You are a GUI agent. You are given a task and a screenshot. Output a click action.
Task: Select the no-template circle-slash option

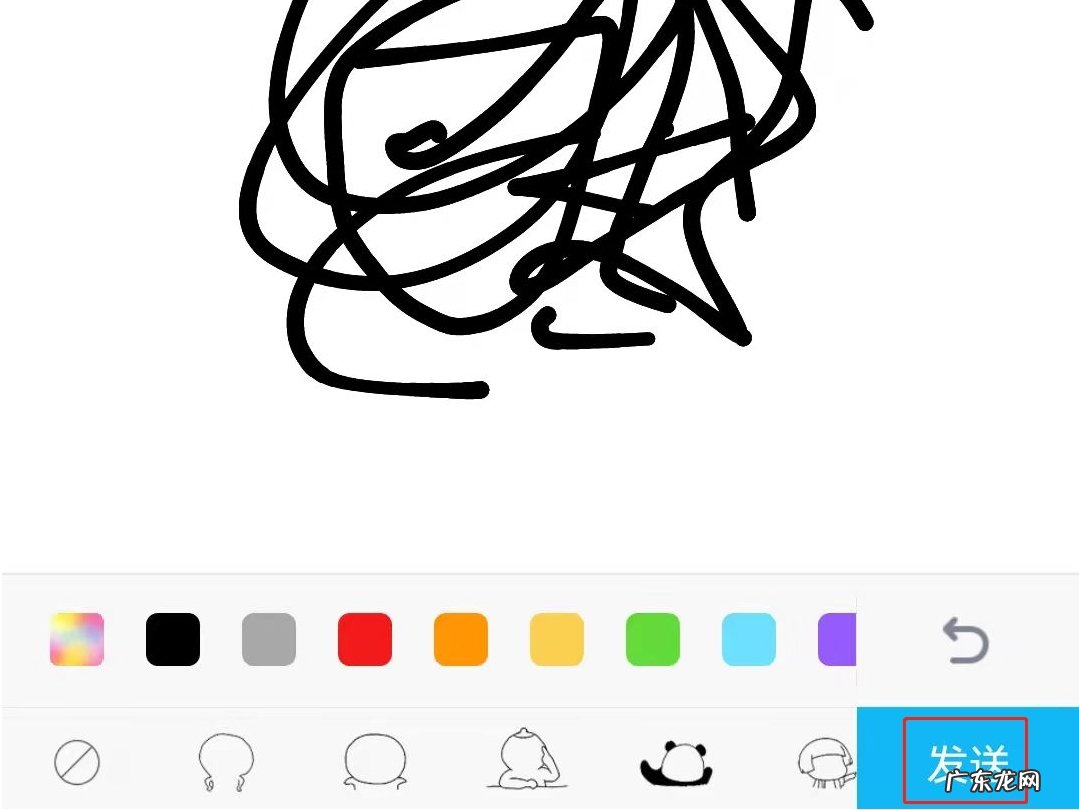click(77, 765)
